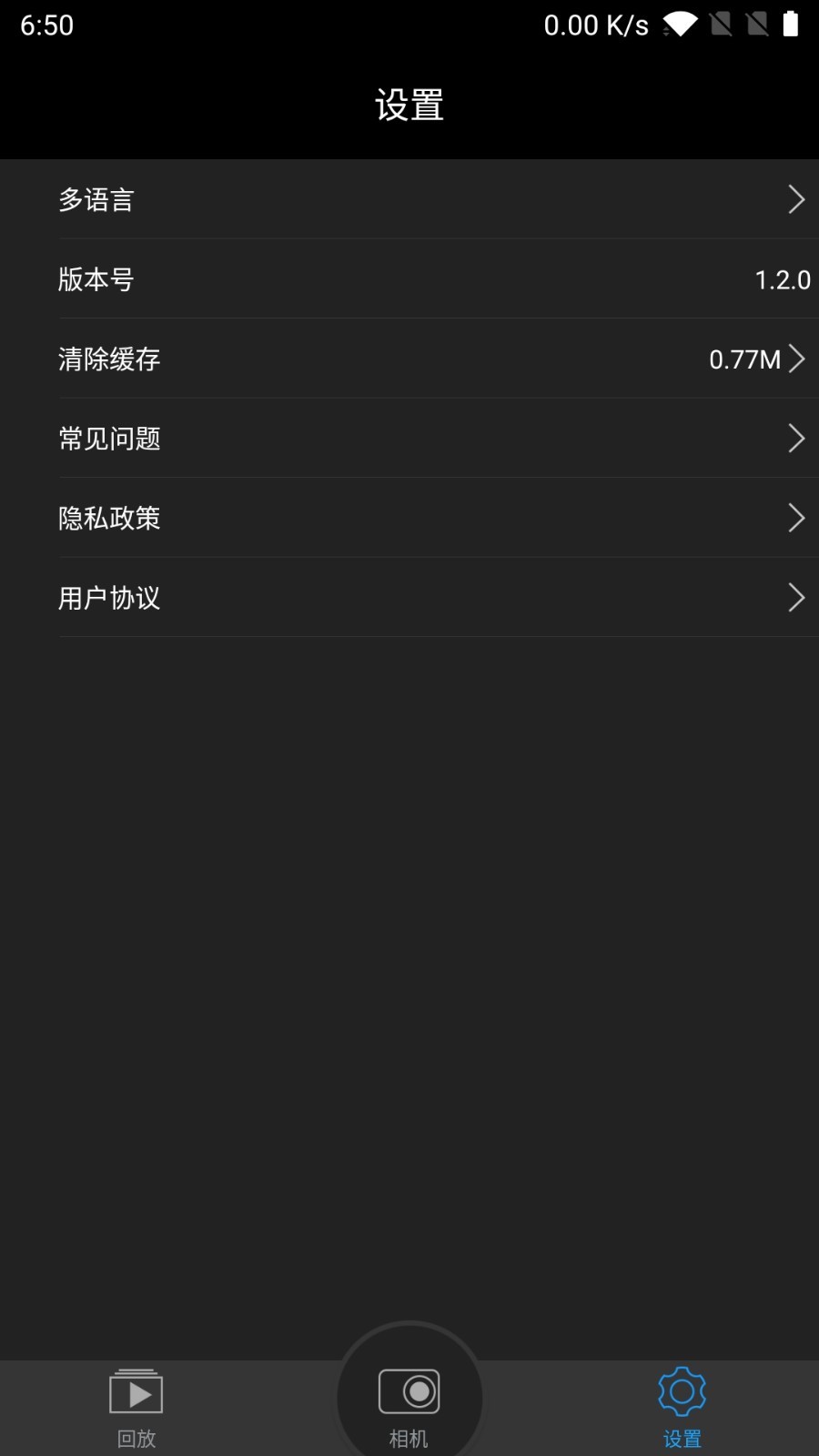Select the 相机 camera icon
The image size is (819, 1456).
(x=409, y=1390)
